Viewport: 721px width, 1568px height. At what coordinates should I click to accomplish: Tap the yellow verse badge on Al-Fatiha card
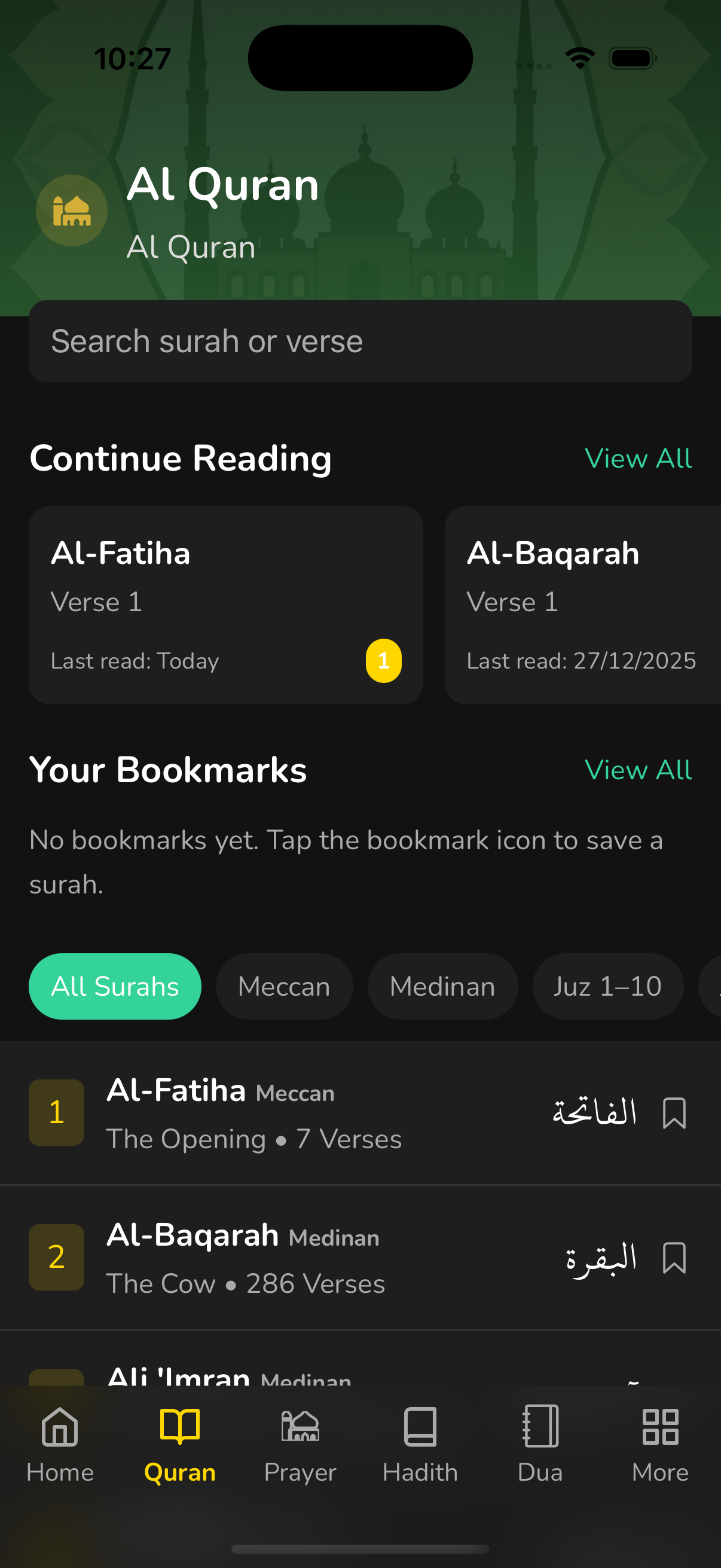[x=383, y=660]
